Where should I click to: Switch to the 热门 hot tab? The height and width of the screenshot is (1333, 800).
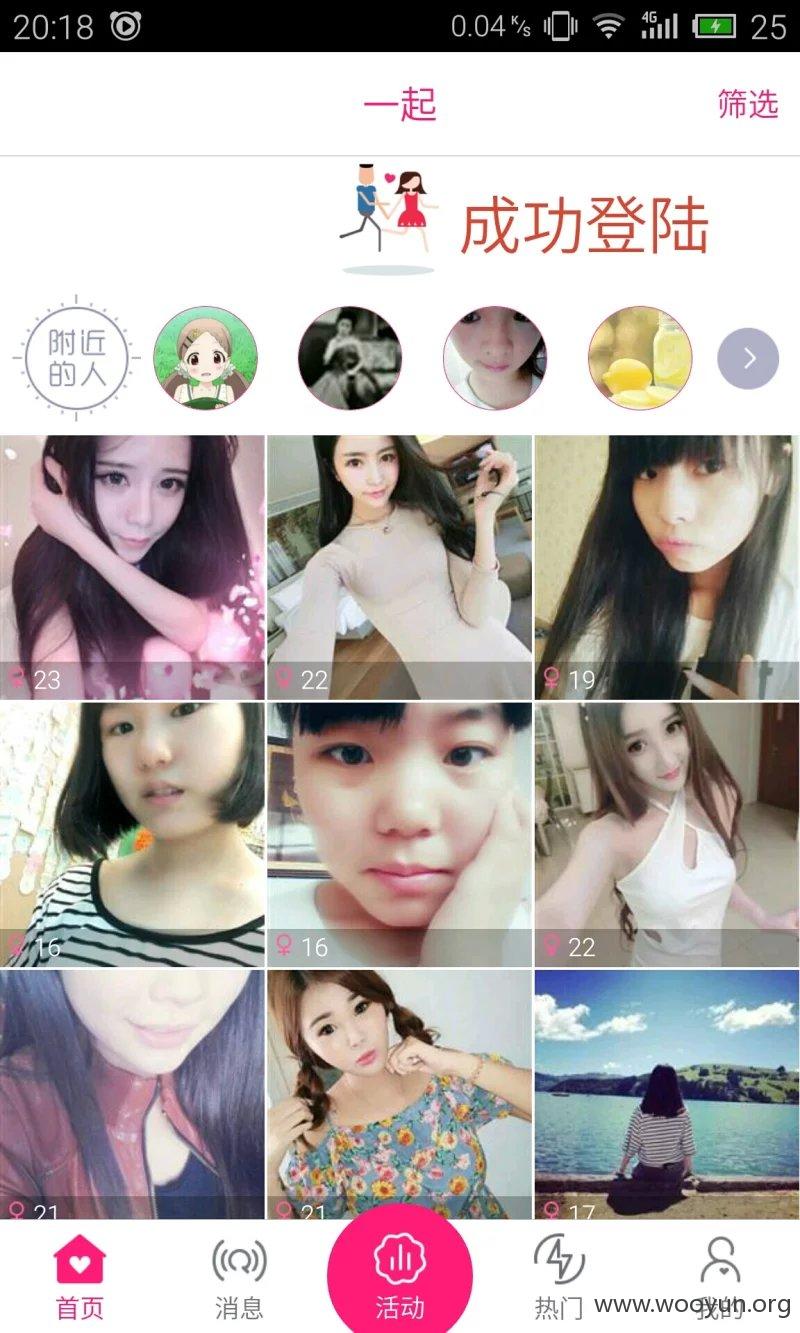pos(559,1277)
